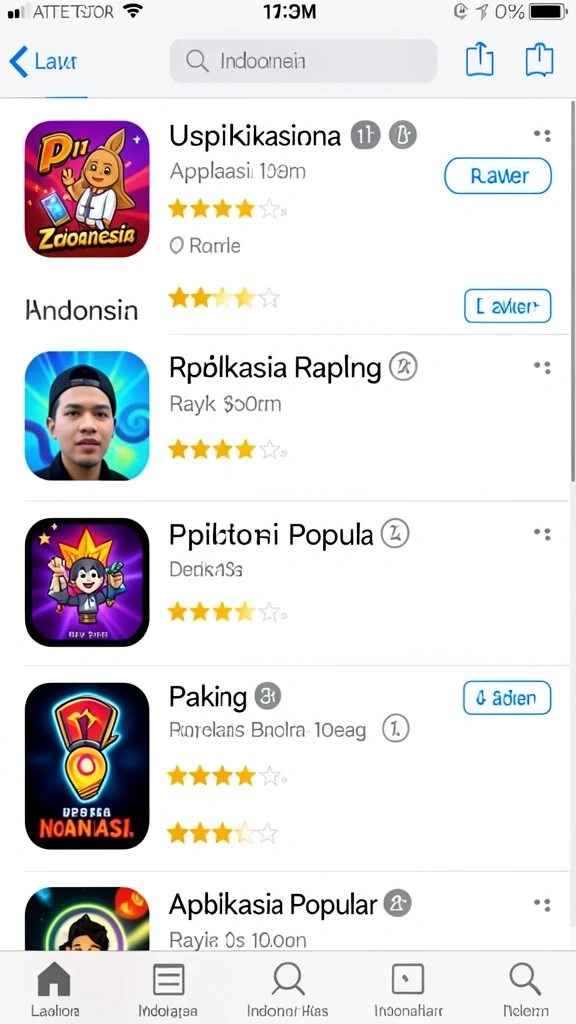This screenshot has height=1024, width=576.
Task: Tap the bookmark share icon at far right
Action: click(x=539, y=61)
